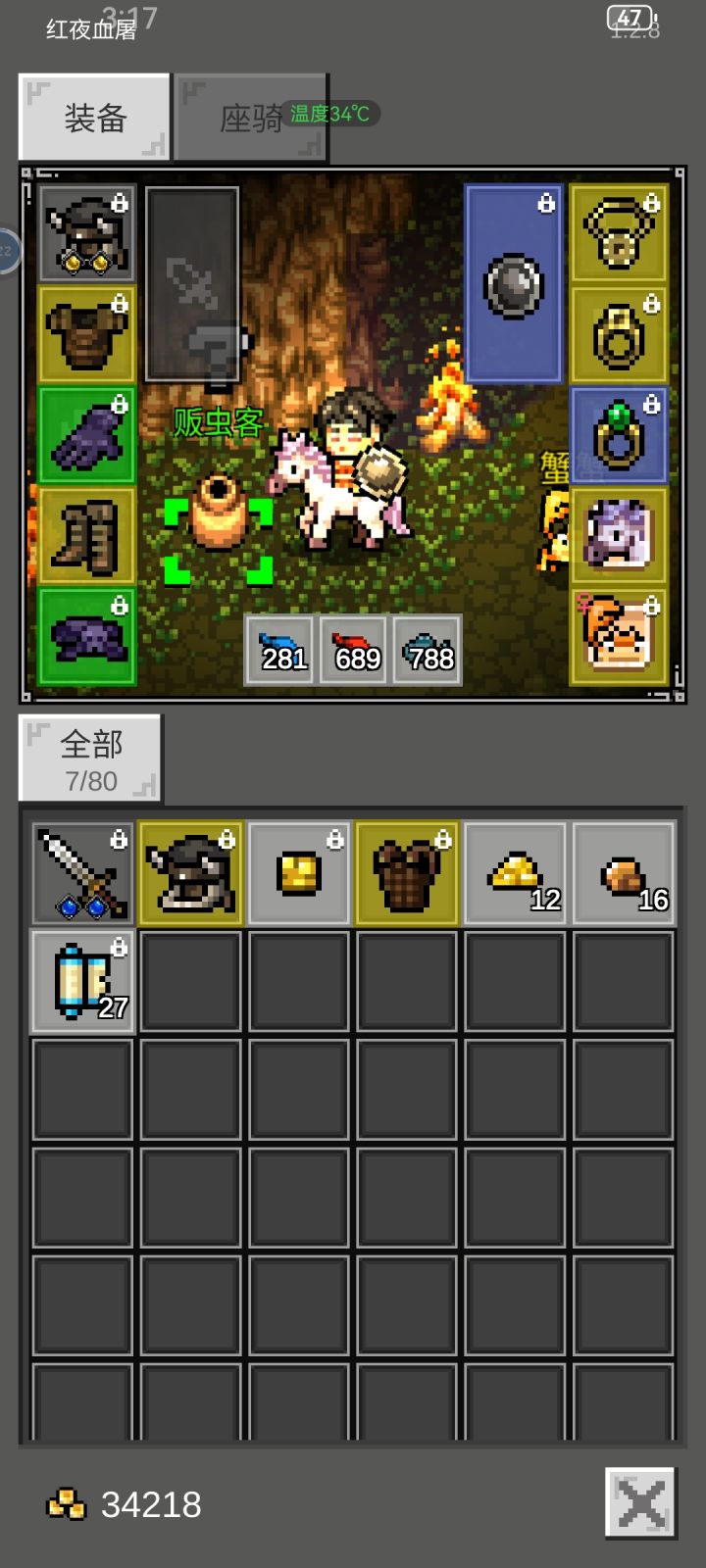Open the necklace equipment slot
Screen dimensions: 706x1568
[x=618, y=235]
